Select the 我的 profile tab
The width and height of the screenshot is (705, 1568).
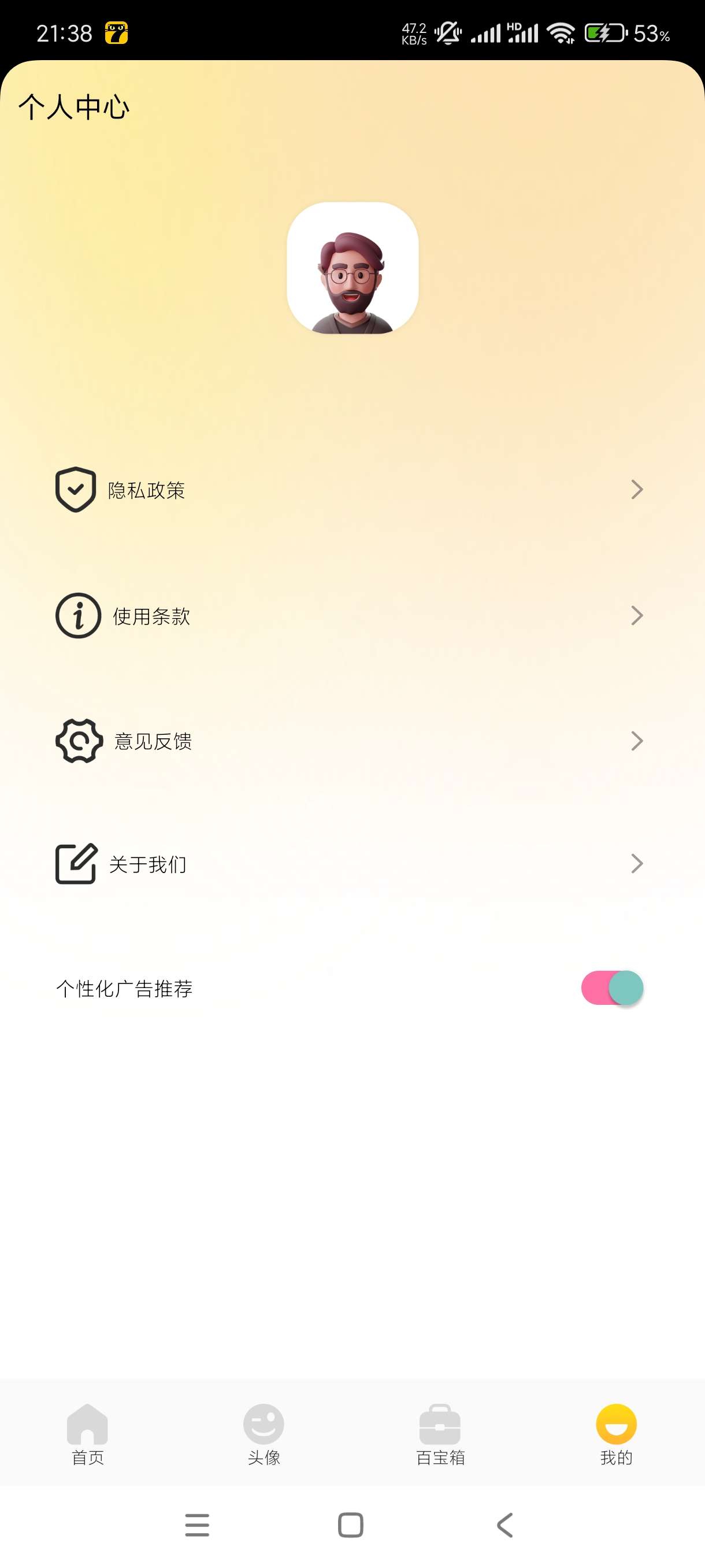click(x=616, y=1433)
